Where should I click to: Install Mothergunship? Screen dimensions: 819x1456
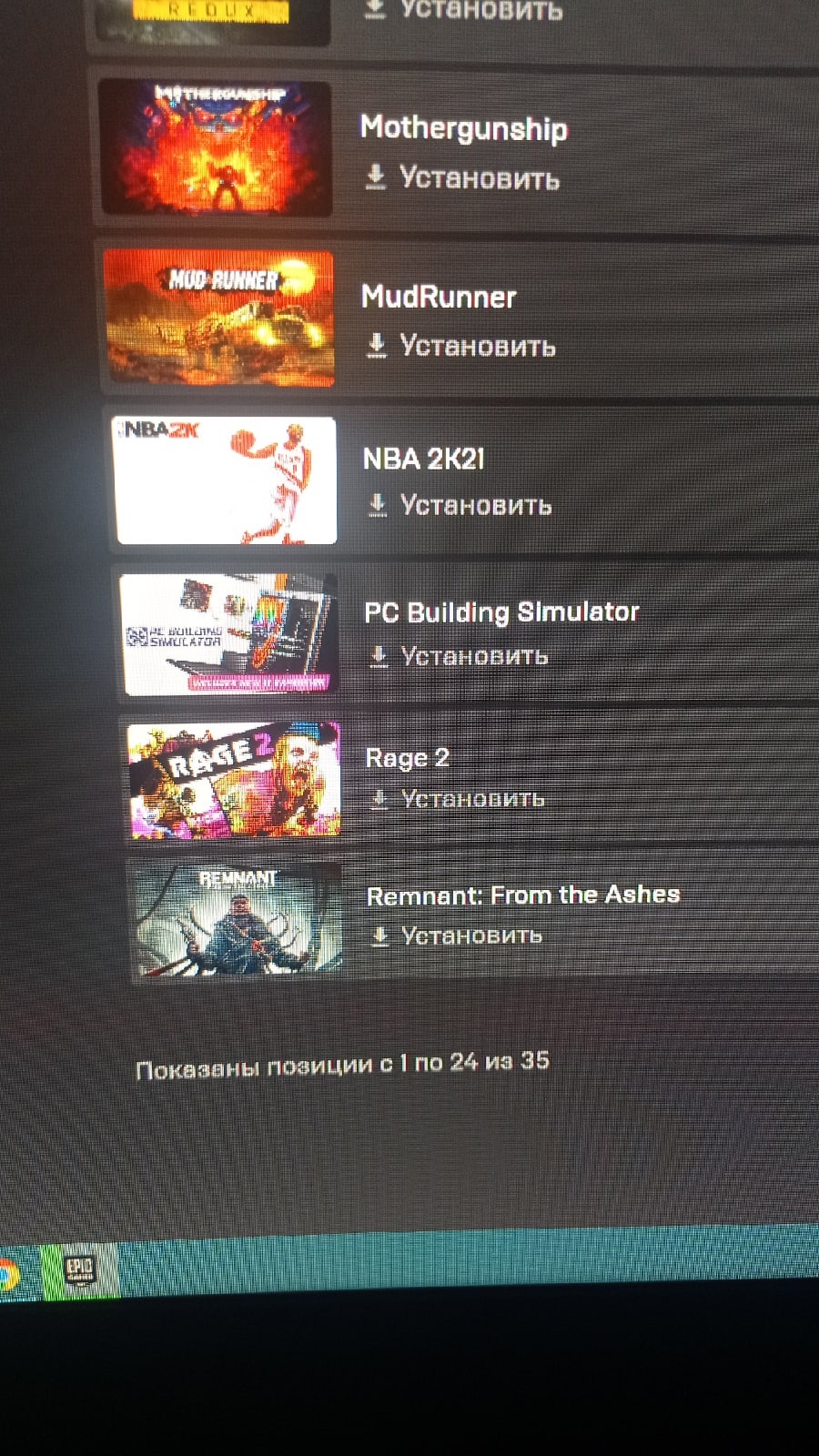point(461,177)
